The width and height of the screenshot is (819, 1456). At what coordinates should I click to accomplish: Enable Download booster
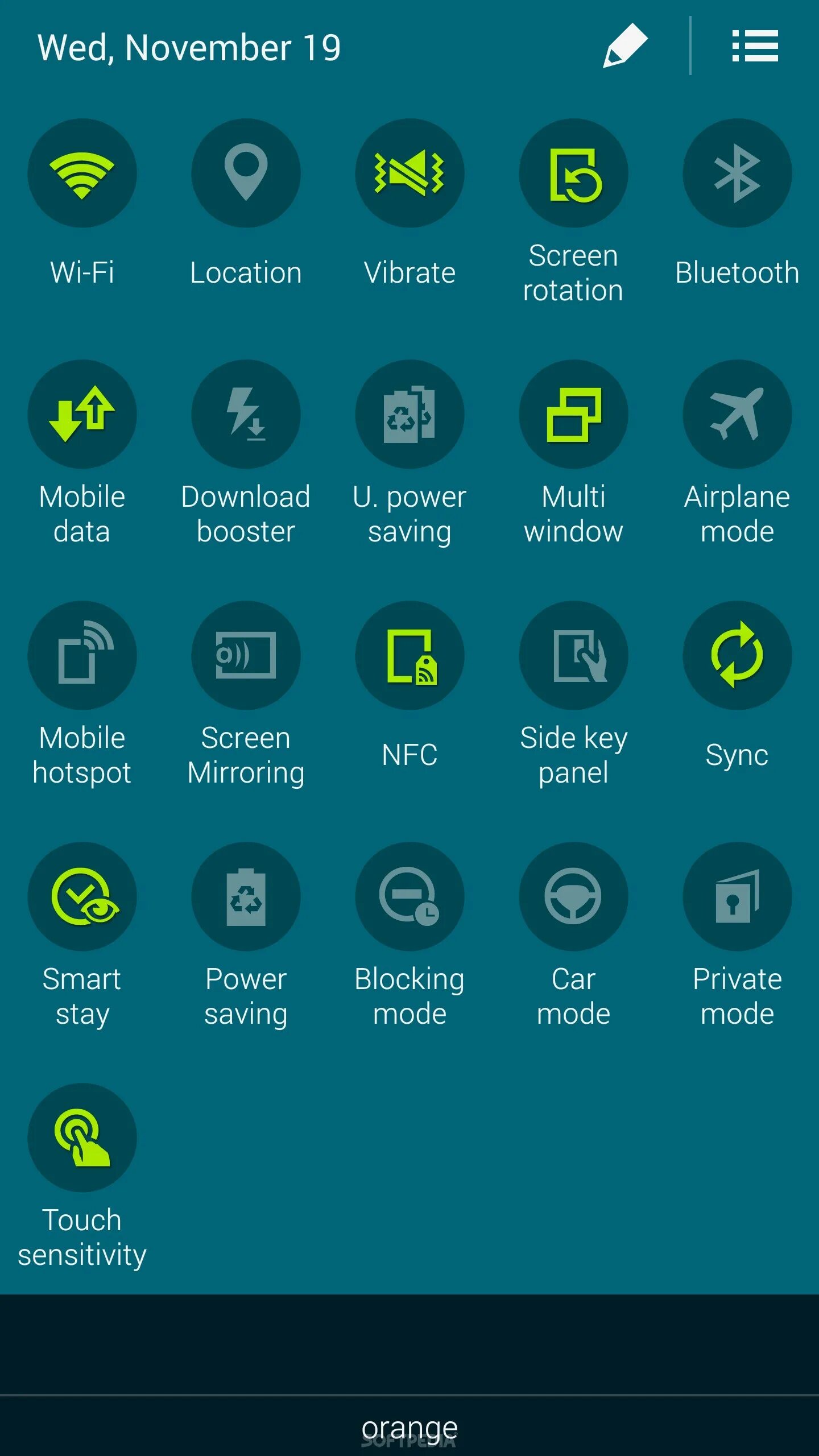(246, 414)
